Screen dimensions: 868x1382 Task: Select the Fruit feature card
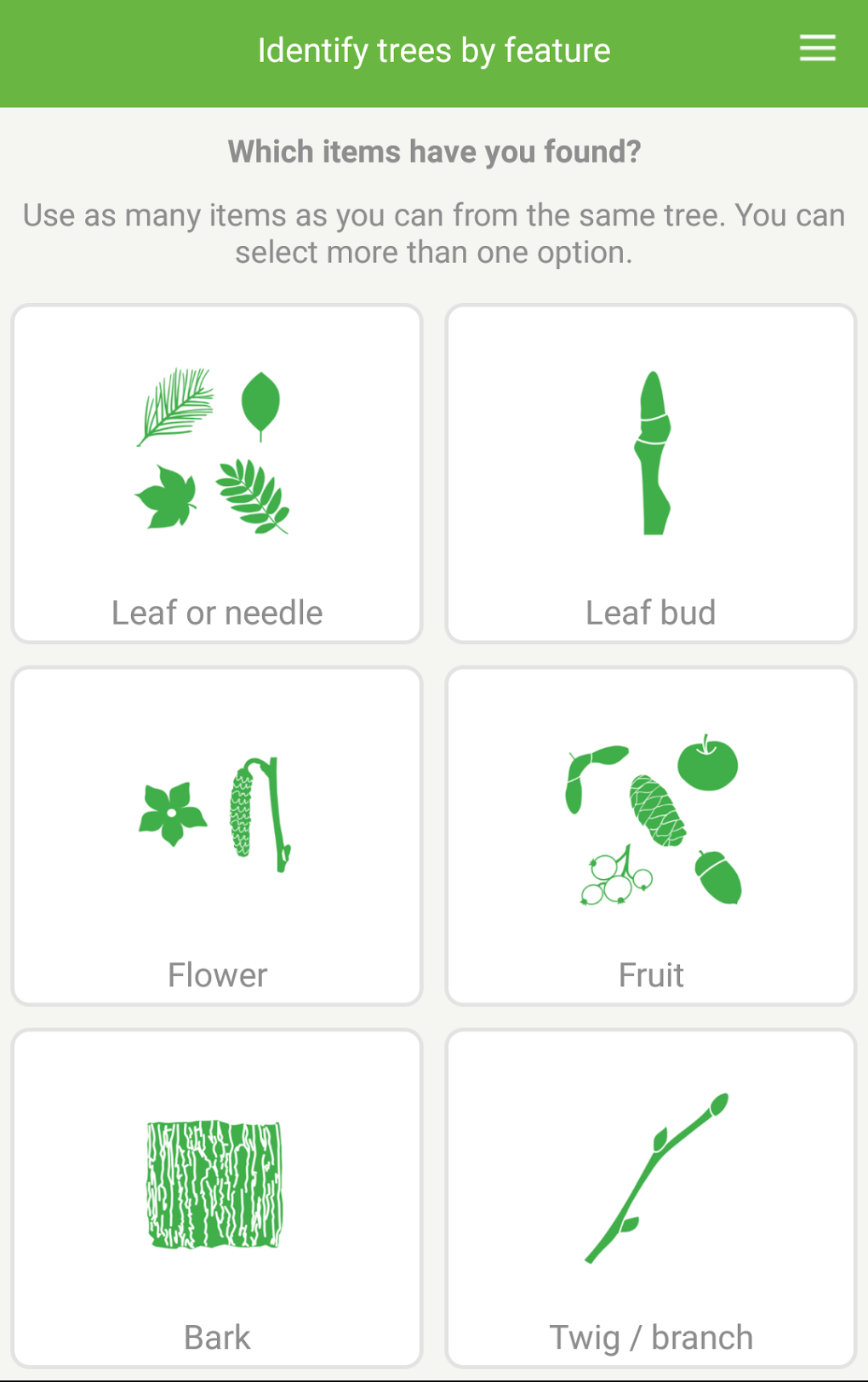tap(651, 836)
